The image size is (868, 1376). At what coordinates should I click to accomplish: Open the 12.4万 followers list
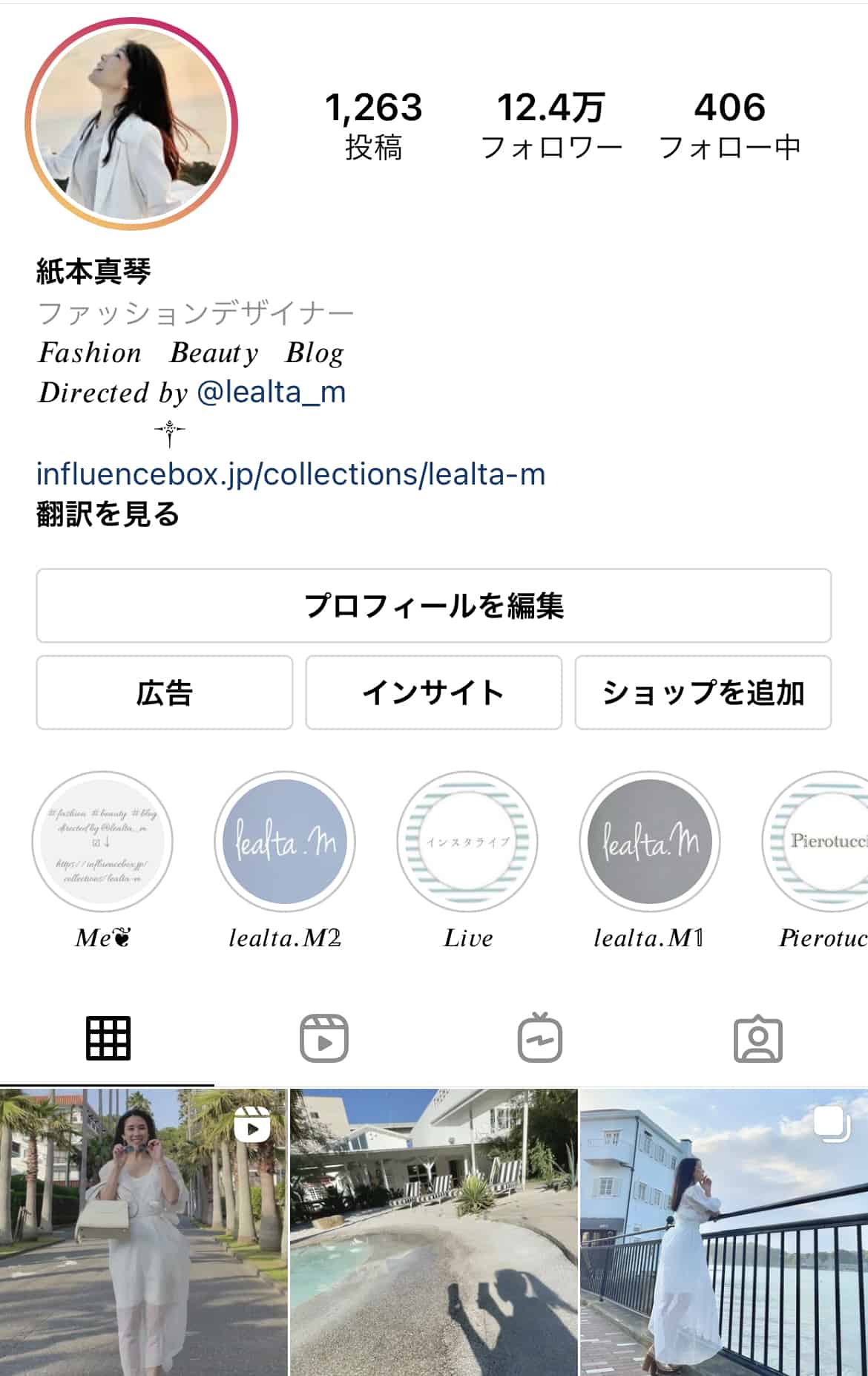tap(551, 125)
